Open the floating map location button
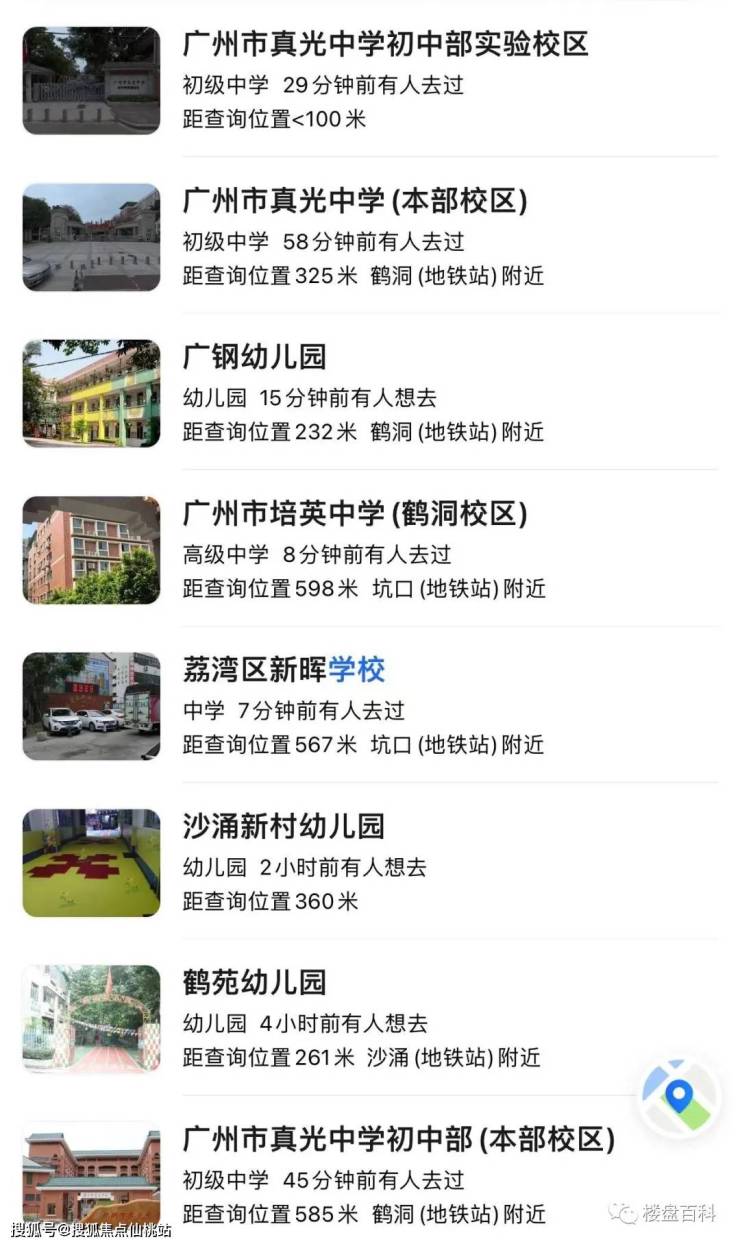The width and height of the screenshot is (740, 1246). [678, 1096]
